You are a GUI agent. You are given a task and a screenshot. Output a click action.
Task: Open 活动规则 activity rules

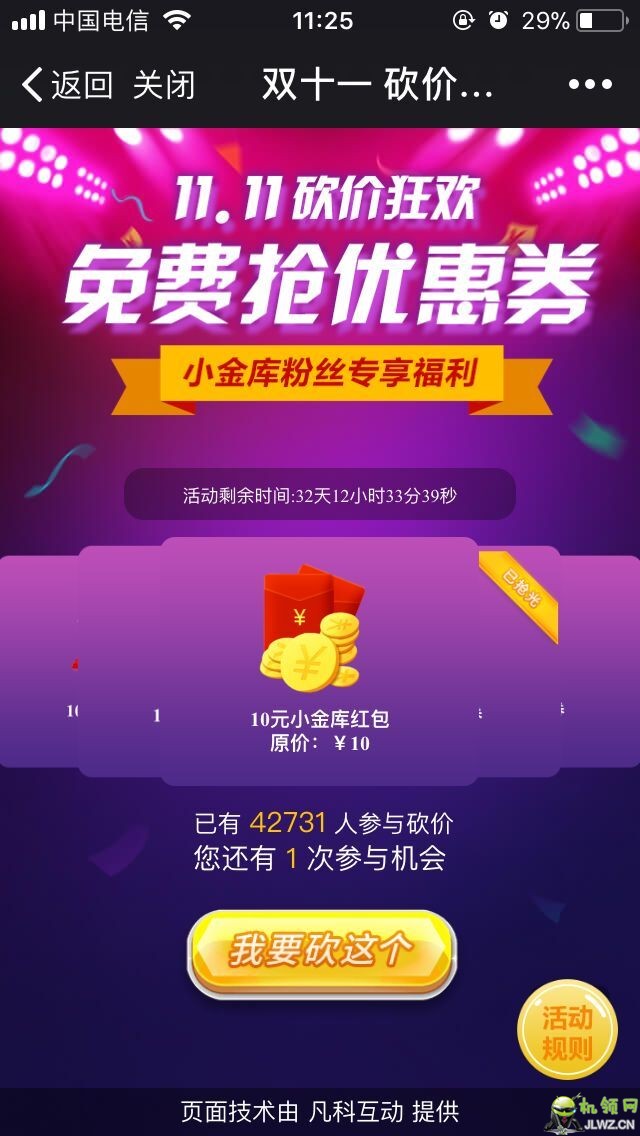pos(567,1033)
